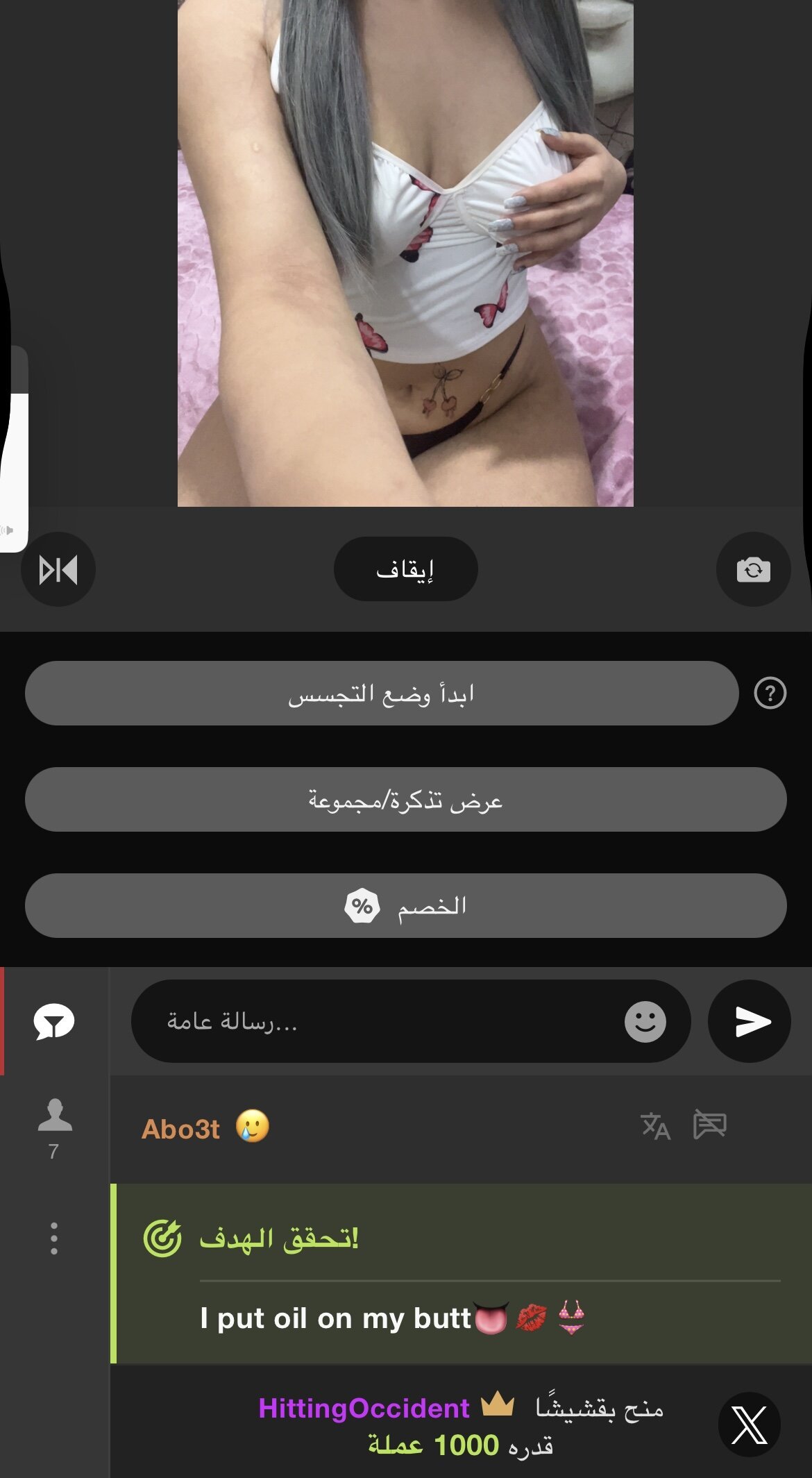Open Abo3t's user profile

[x=180, y=1129]
